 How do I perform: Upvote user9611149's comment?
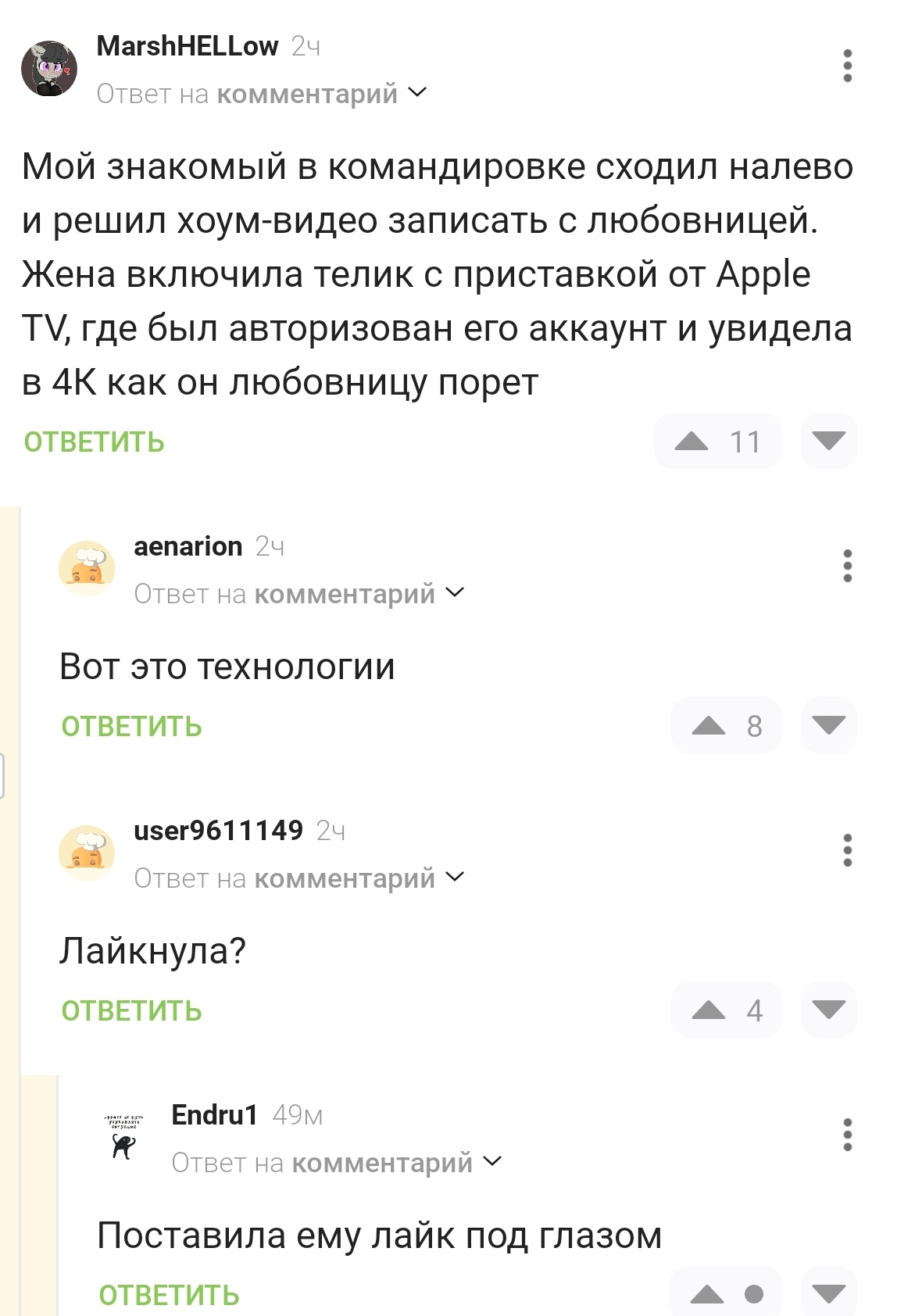[x=709, y=1010]
